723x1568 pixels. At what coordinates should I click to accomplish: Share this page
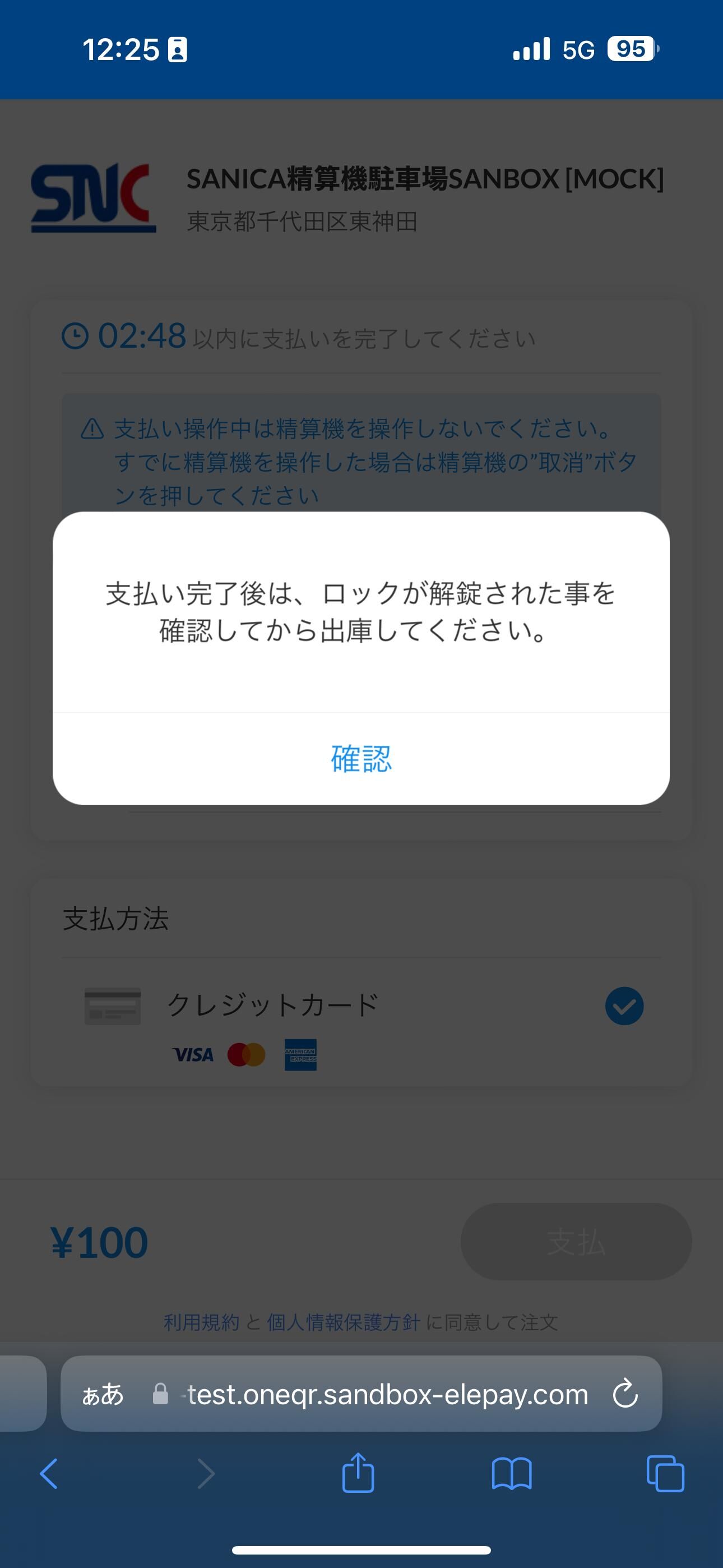point(358,1474)
